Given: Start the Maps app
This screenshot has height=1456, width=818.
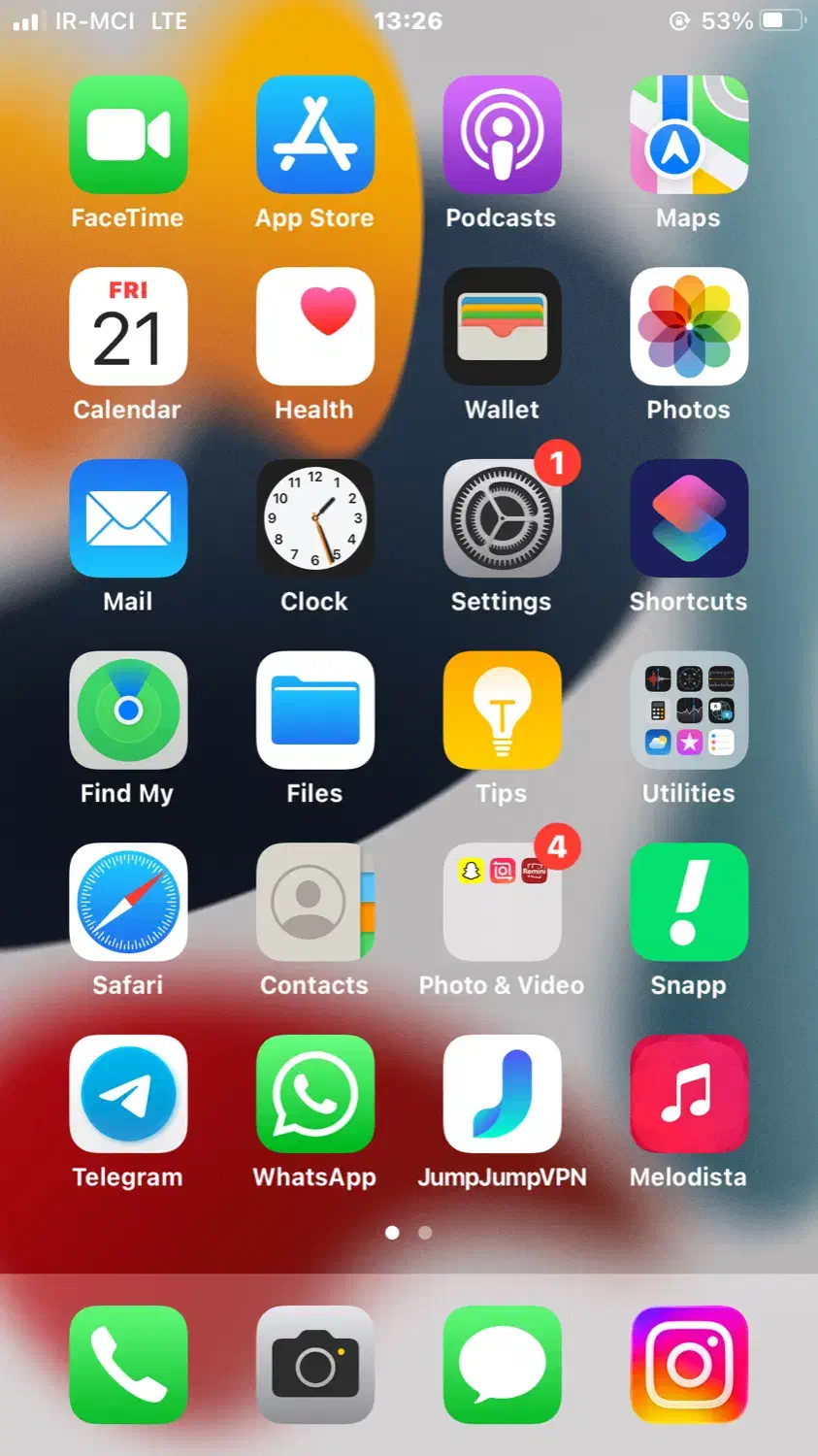Looking at the screenshot, I should [x=688, y=134].
